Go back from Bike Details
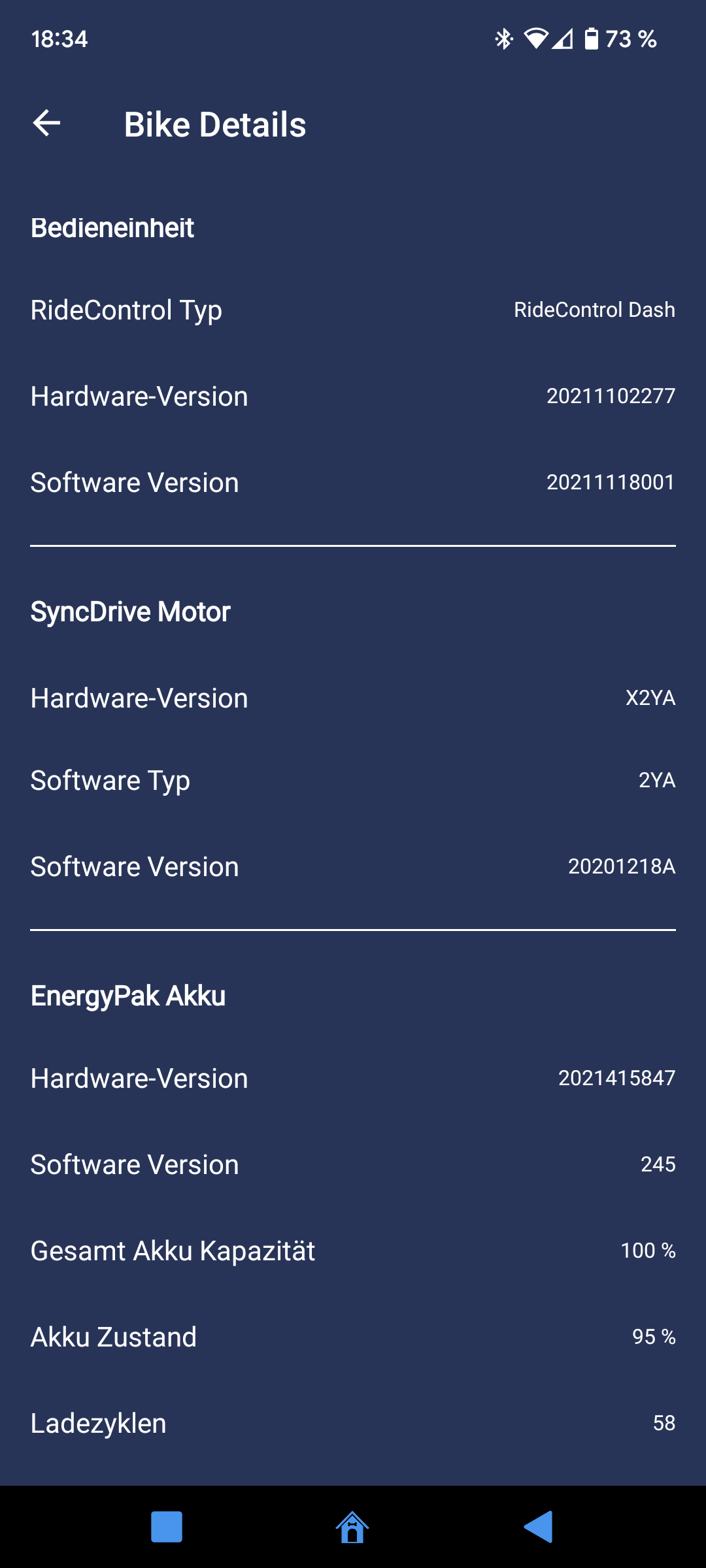Viewport: 706px width, 1568px height. tap(47, 123)
